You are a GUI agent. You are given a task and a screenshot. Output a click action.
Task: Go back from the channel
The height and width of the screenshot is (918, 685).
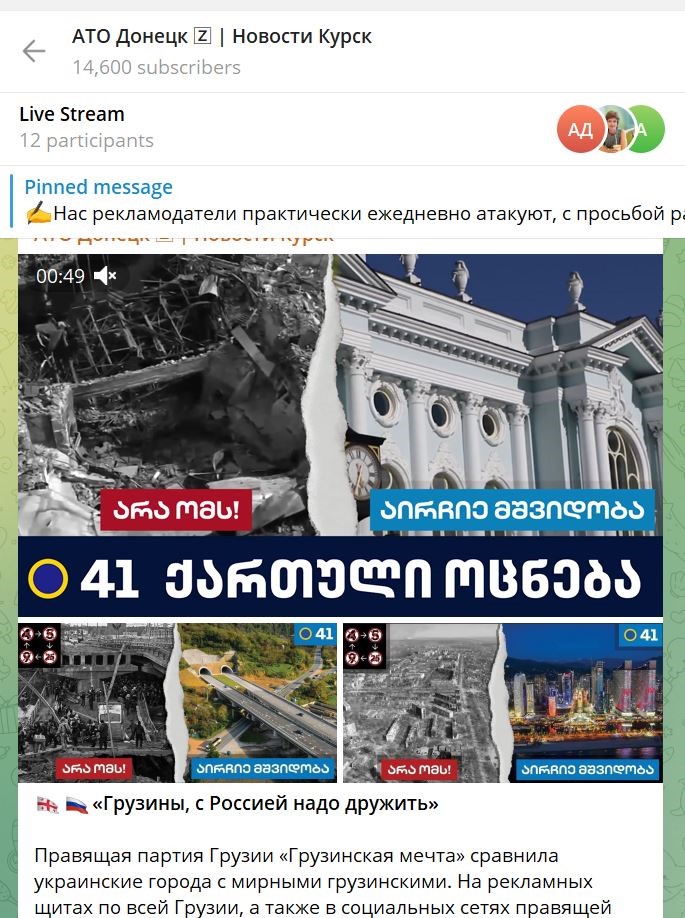click(x=34, y=51)
